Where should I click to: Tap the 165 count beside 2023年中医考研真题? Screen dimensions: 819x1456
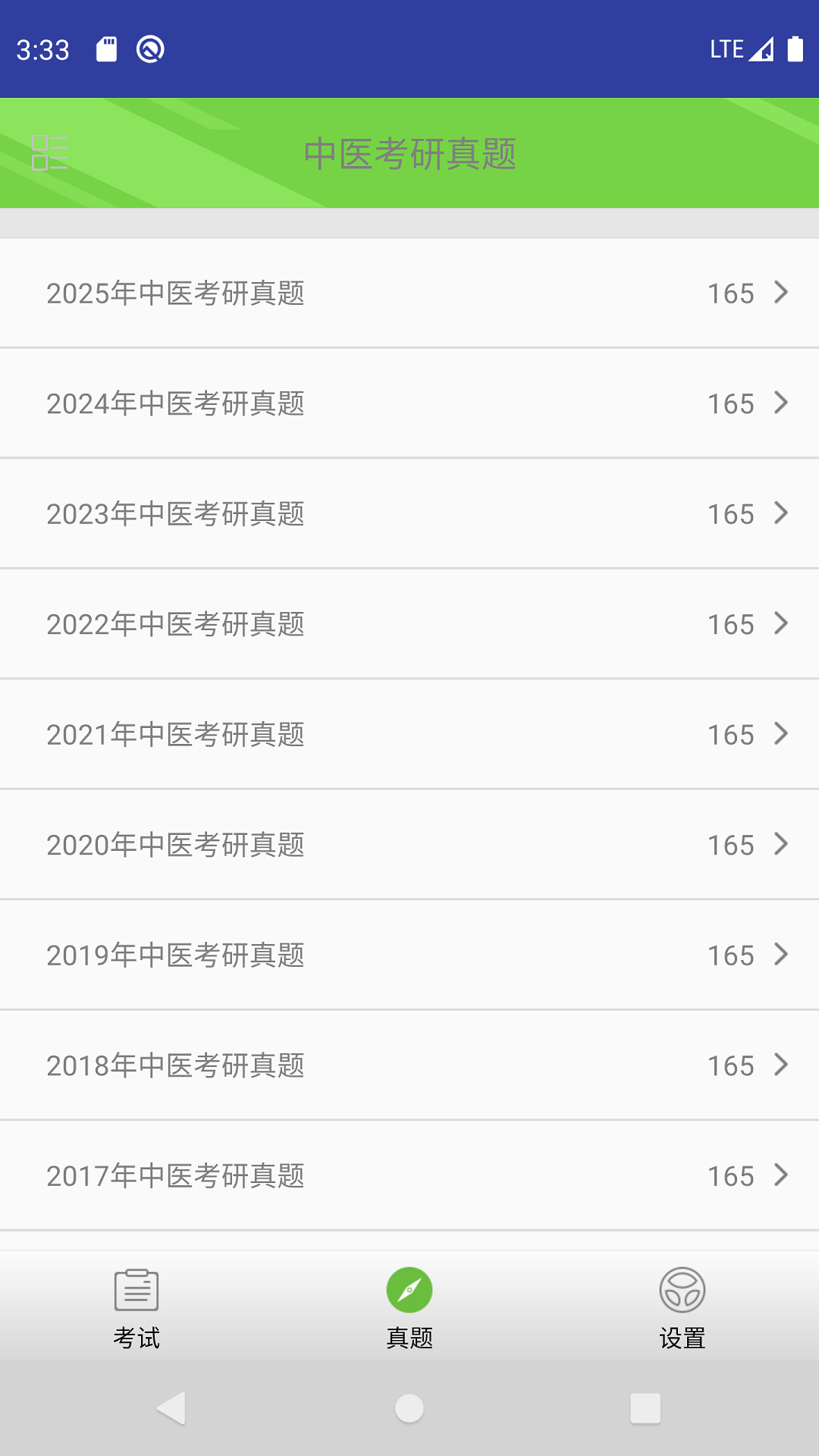(x=730, y=513)
